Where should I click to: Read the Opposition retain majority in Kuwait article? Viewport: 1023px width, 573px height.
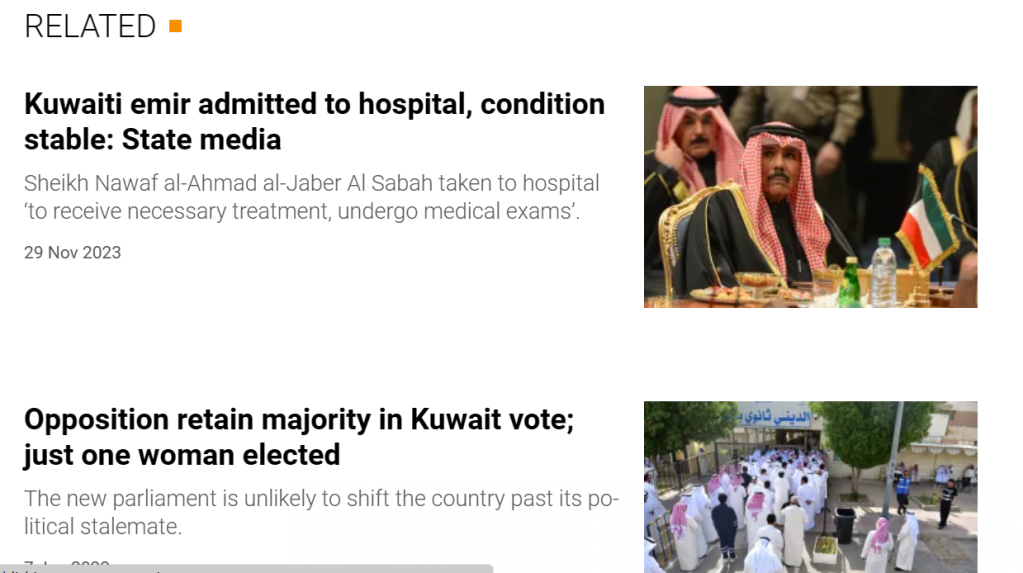click(298, 436)
